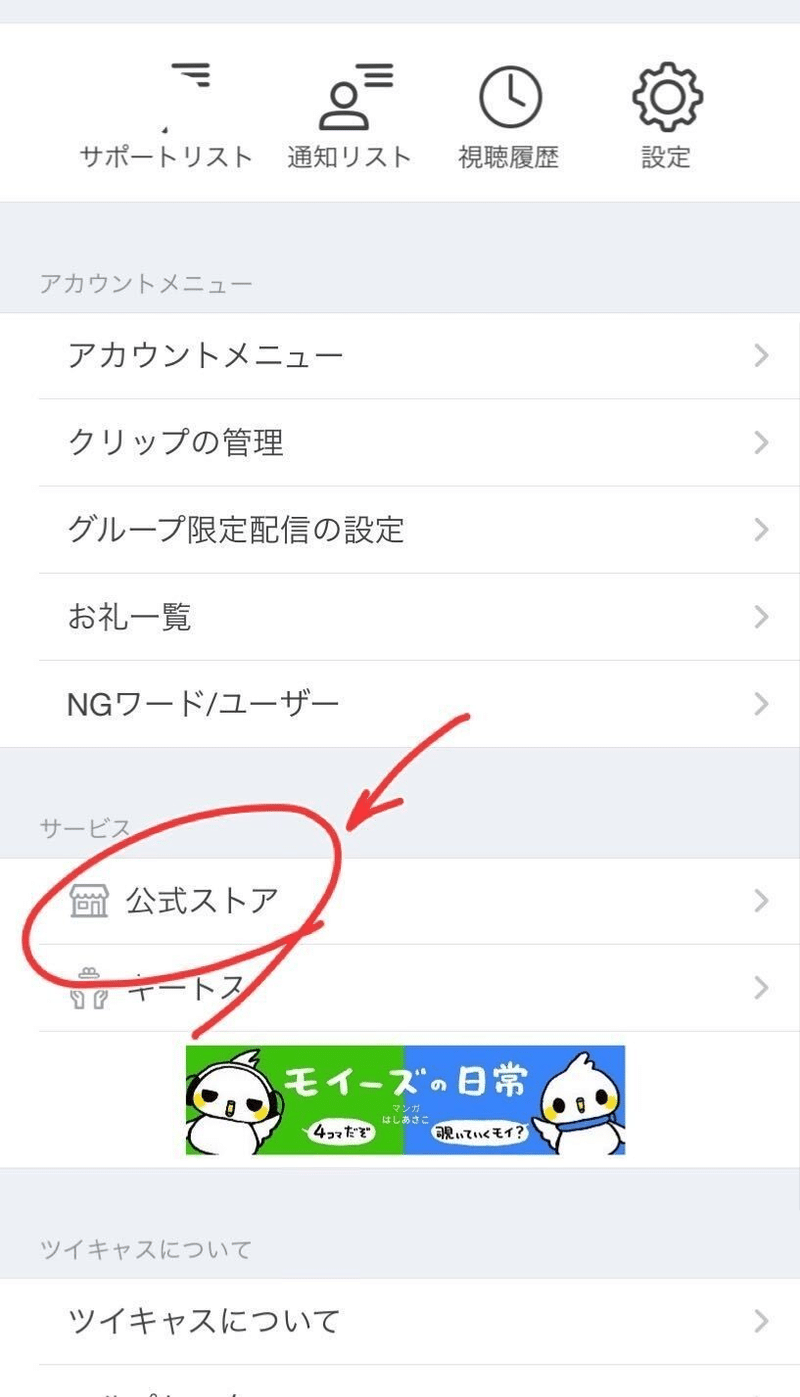Open the アカウントメニュー row
The image size is (800, 1397).
coord(400,355)
